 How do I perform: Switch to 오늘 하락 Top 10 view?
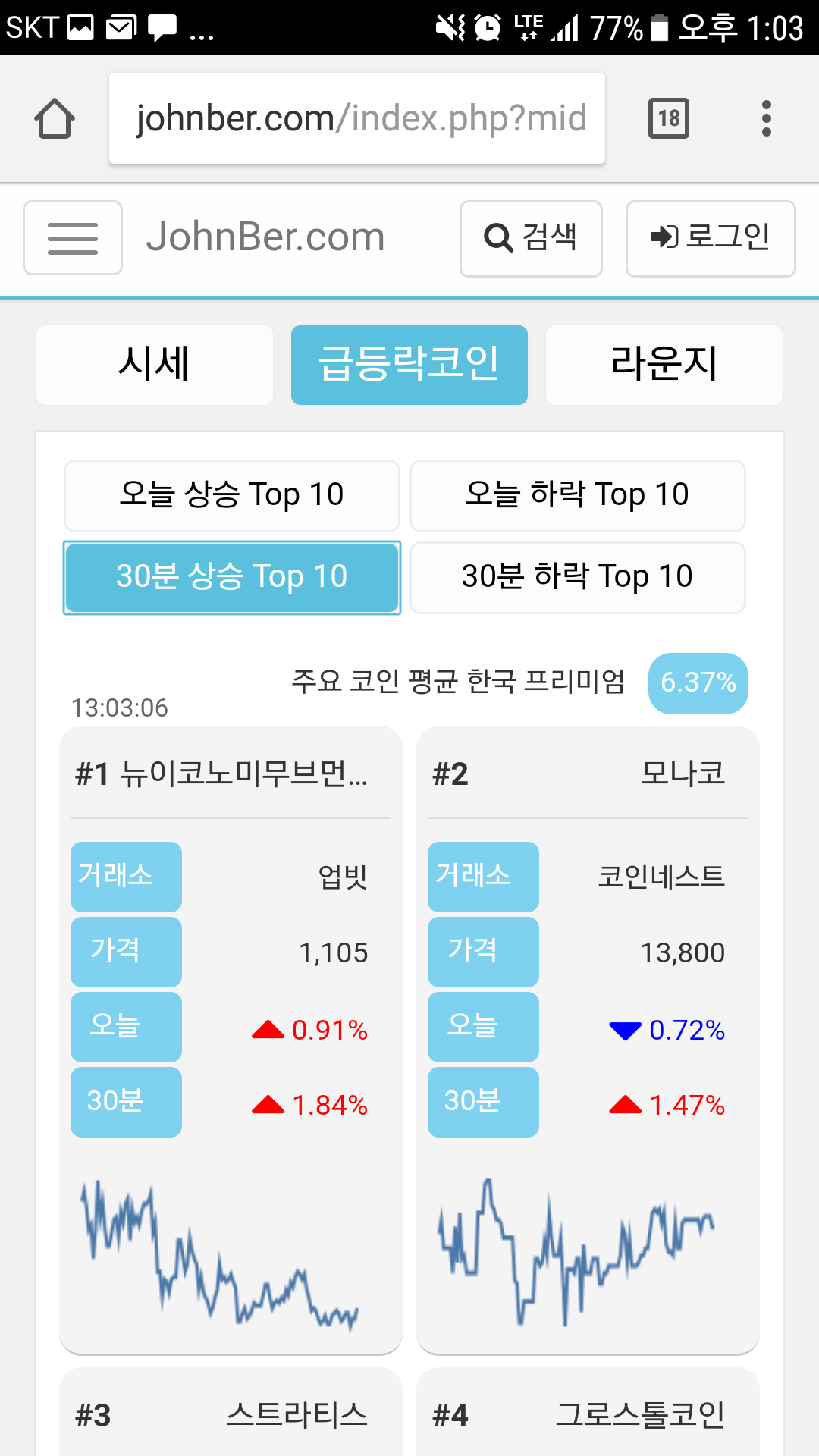577,495
